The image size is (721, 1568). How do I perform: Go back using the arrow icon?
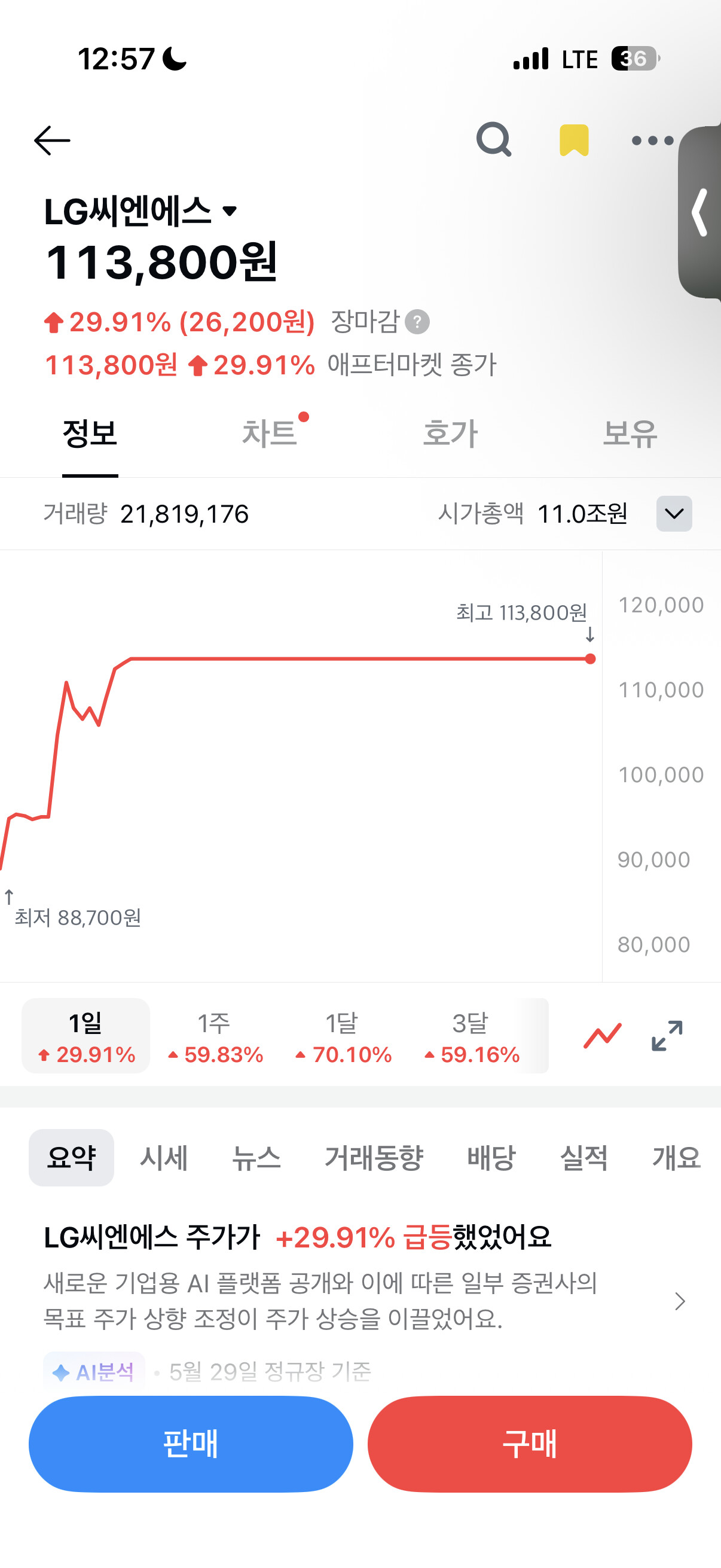[x=53, y=141]
